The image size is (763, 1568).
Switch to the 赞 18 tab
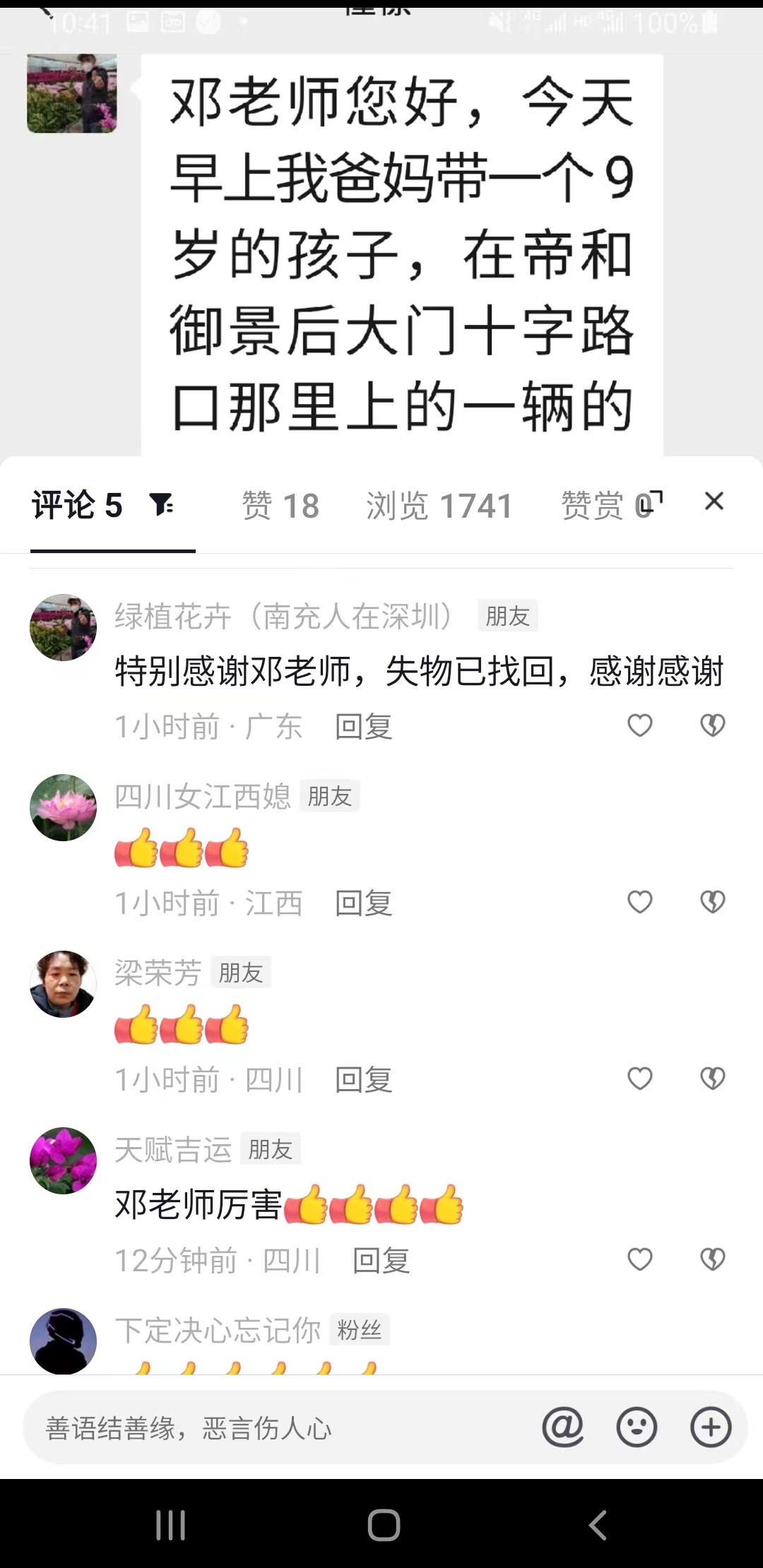(x=280, y=506)
